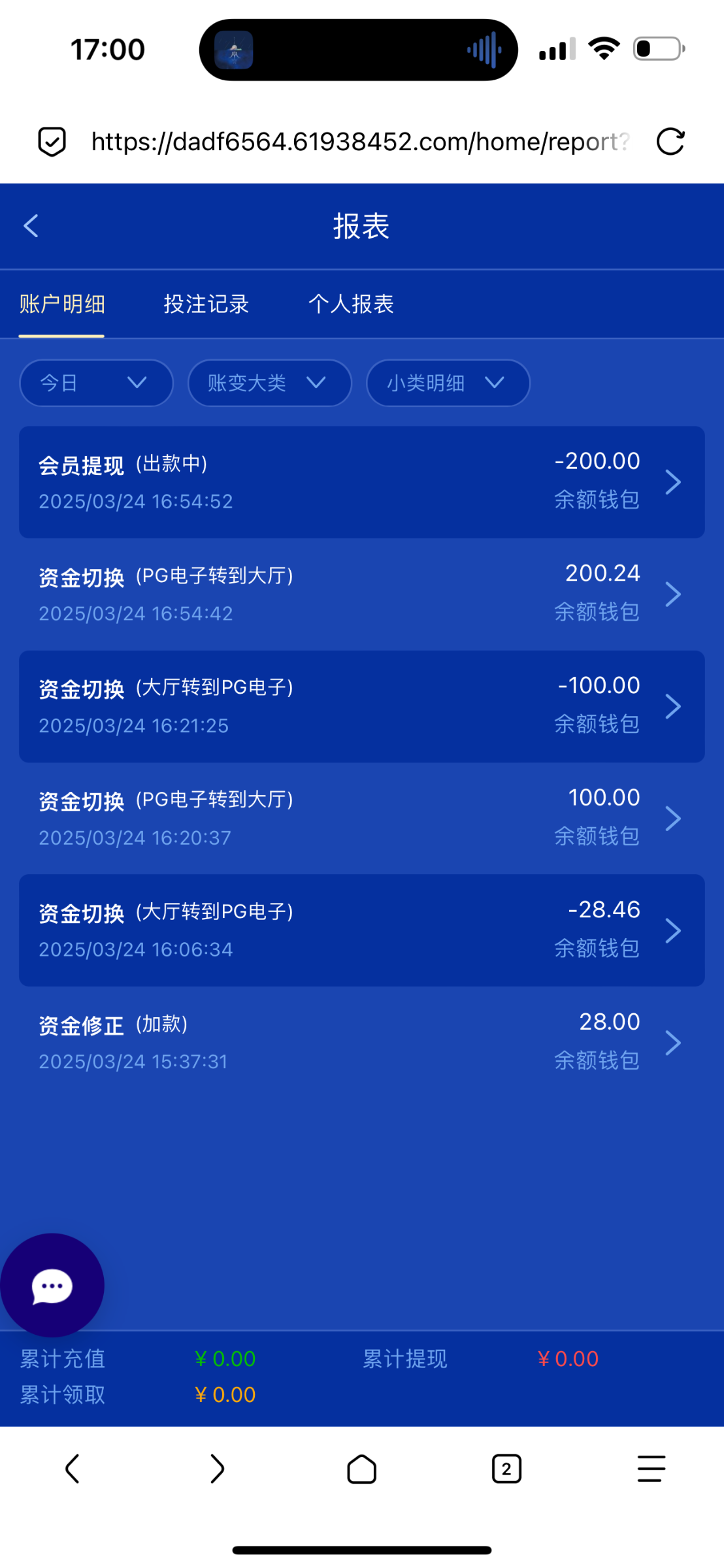Open the 200.24 资金切换 record
The height and width of the screenshot is (1568, 724).
click(x=362, y=595)
